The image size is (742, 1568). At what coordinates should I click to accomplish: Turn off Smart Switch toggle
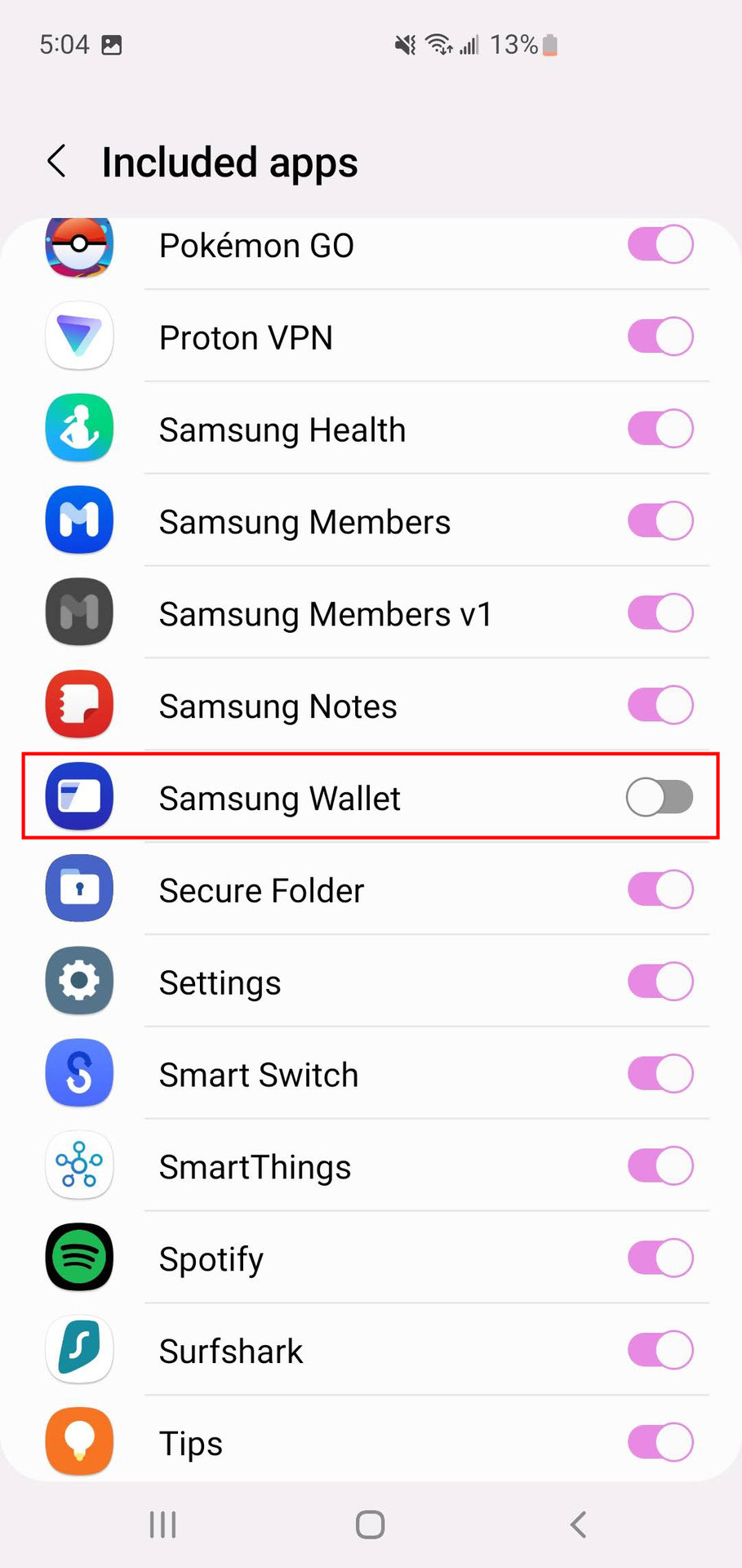[x=660, y=1074]
